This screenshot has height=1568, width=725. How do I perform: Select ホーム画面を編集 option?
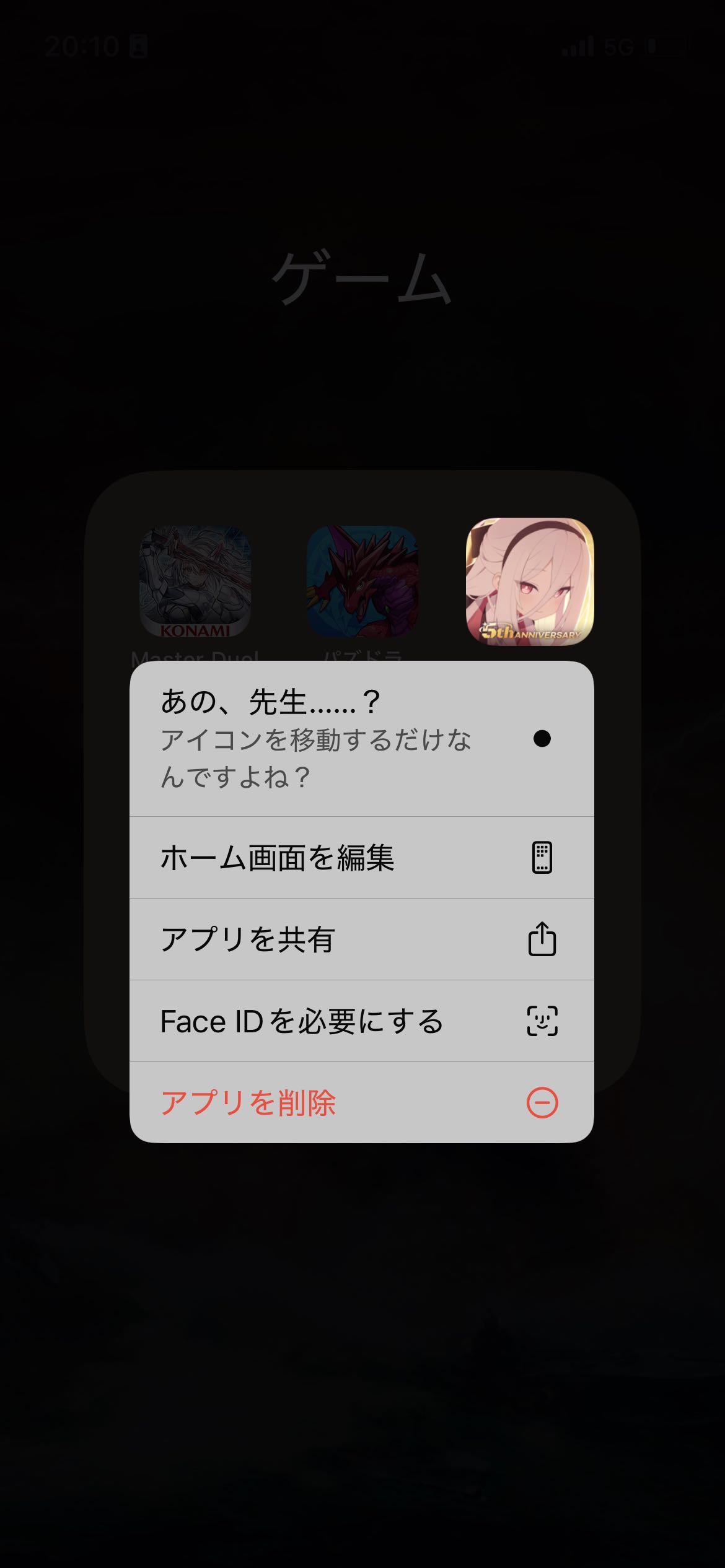361,858
